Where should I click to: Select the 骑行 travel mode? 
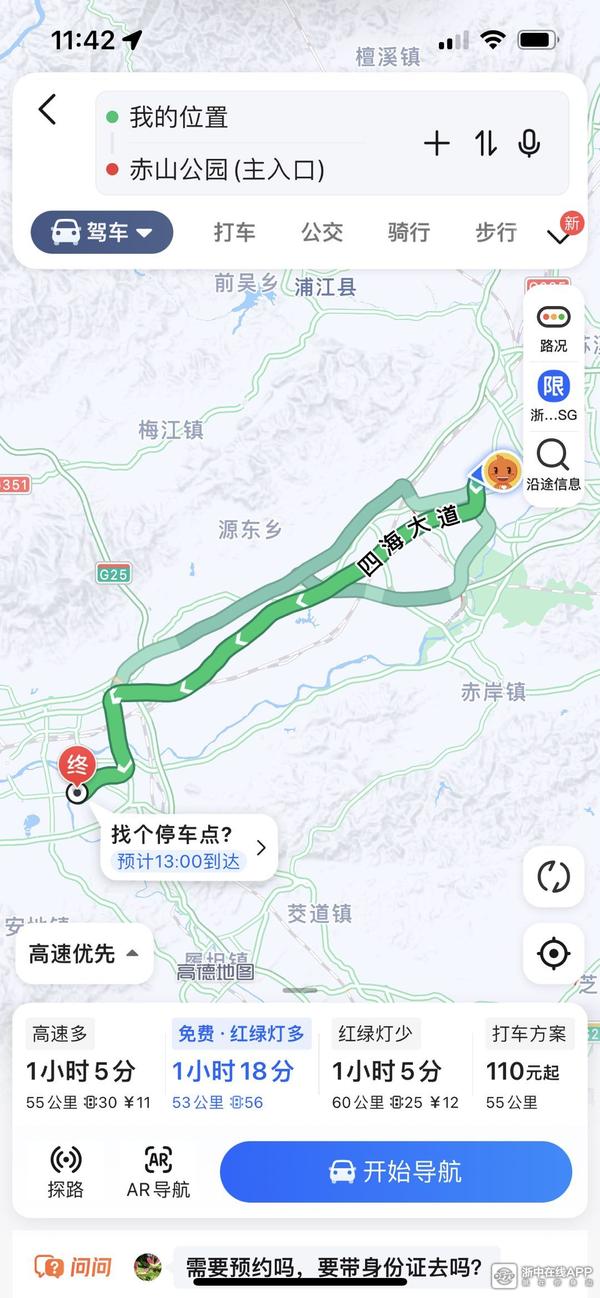(409, 233)
